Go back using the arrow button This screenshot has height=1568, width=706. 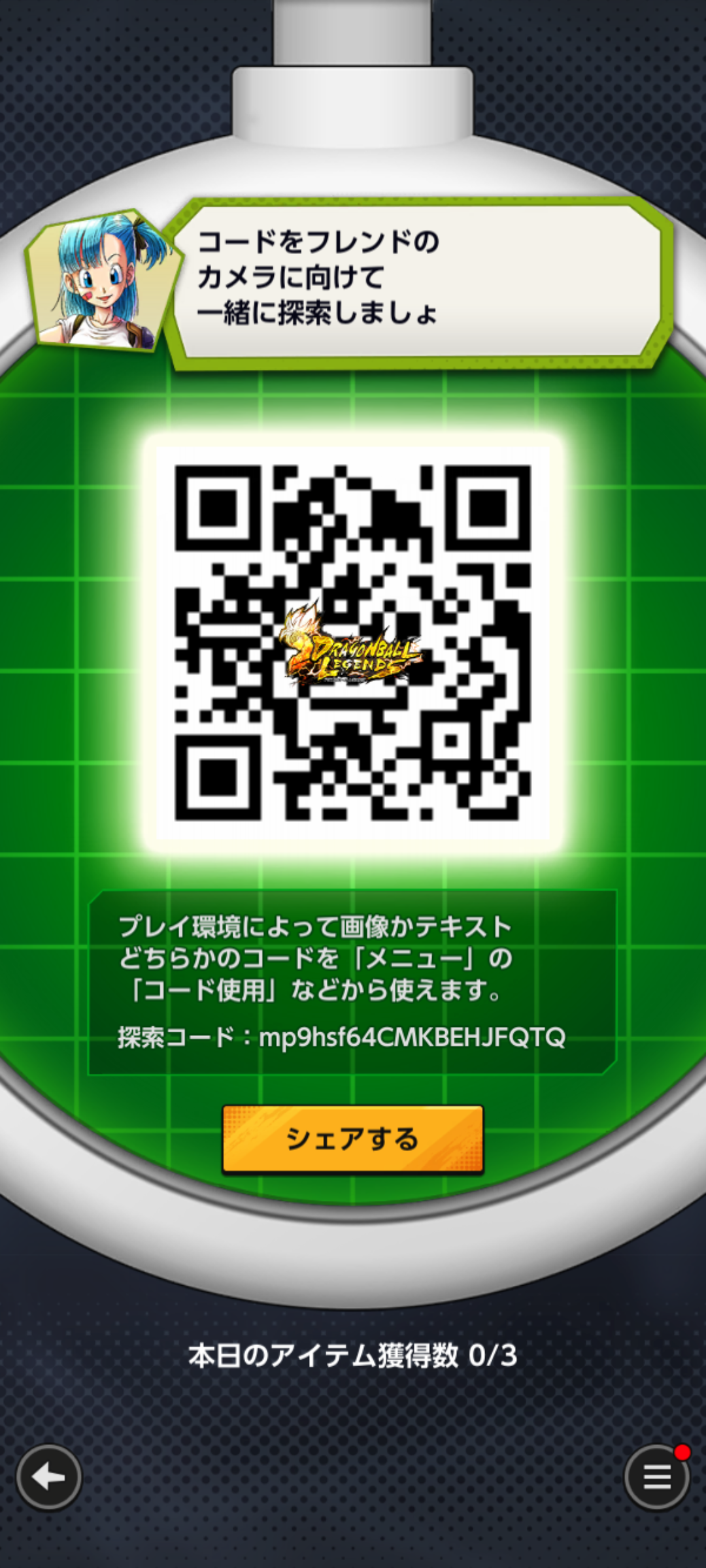tap(49, 1477)
